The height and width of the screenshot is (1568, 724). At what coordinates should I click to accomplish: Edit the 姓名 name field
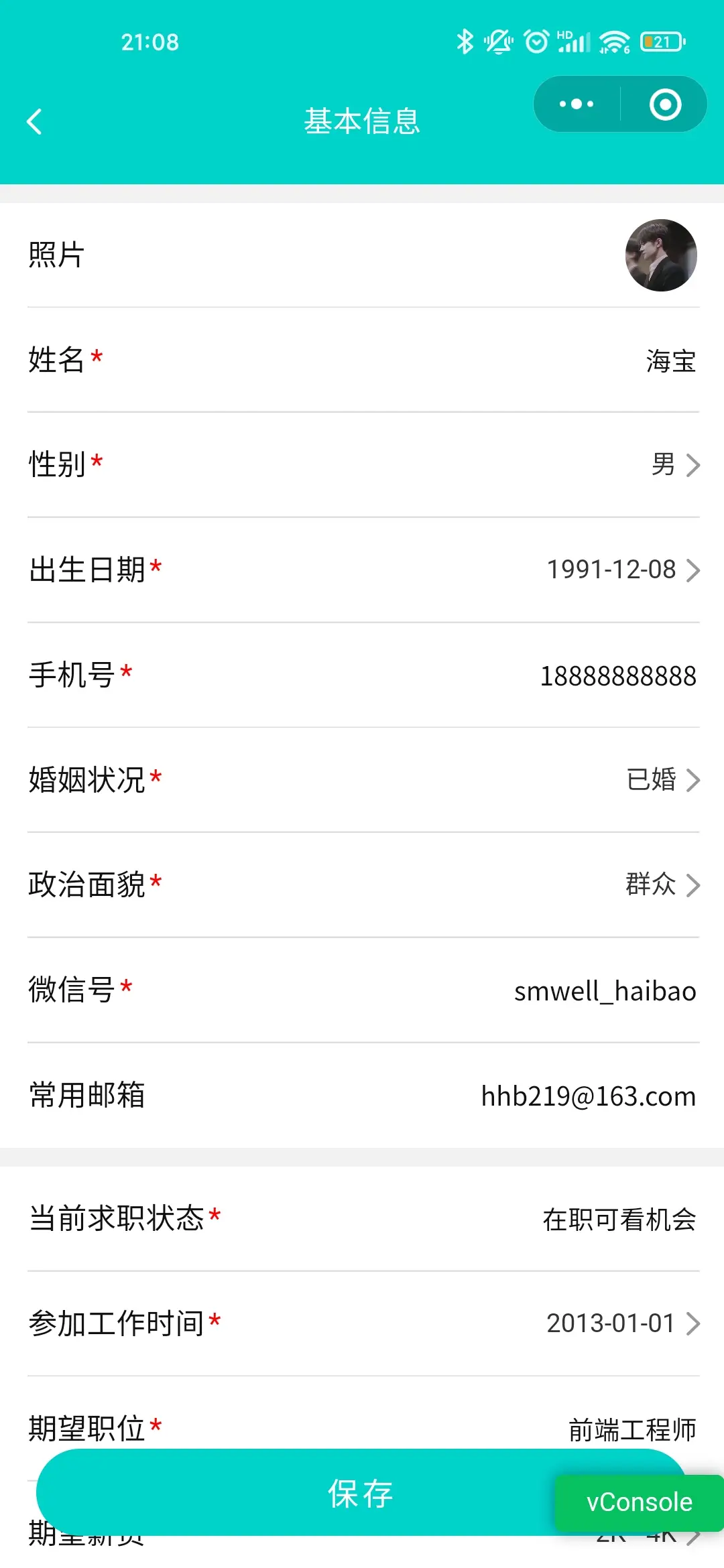point(363,360)
